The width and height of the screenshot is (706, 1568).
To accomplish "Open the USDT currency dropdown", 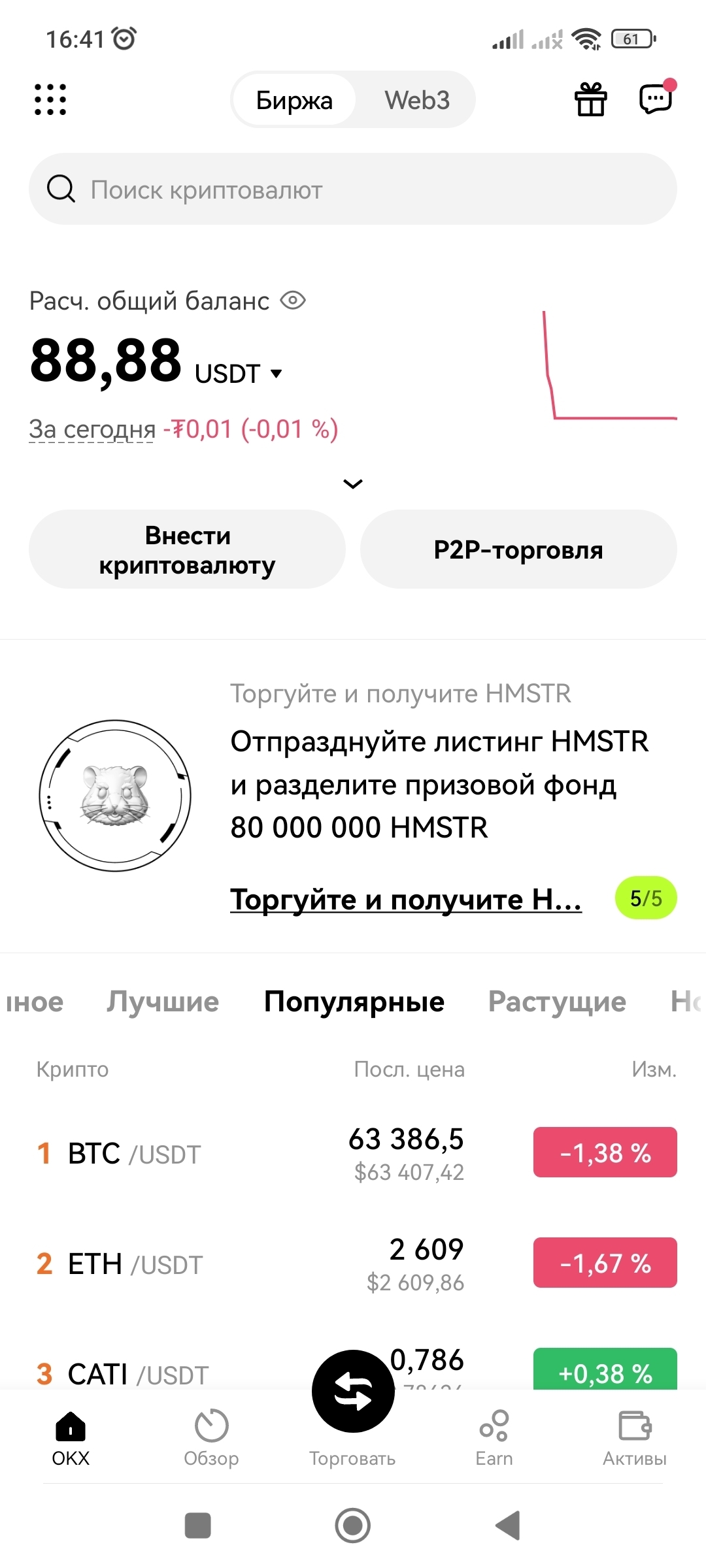I will point(239,374).
